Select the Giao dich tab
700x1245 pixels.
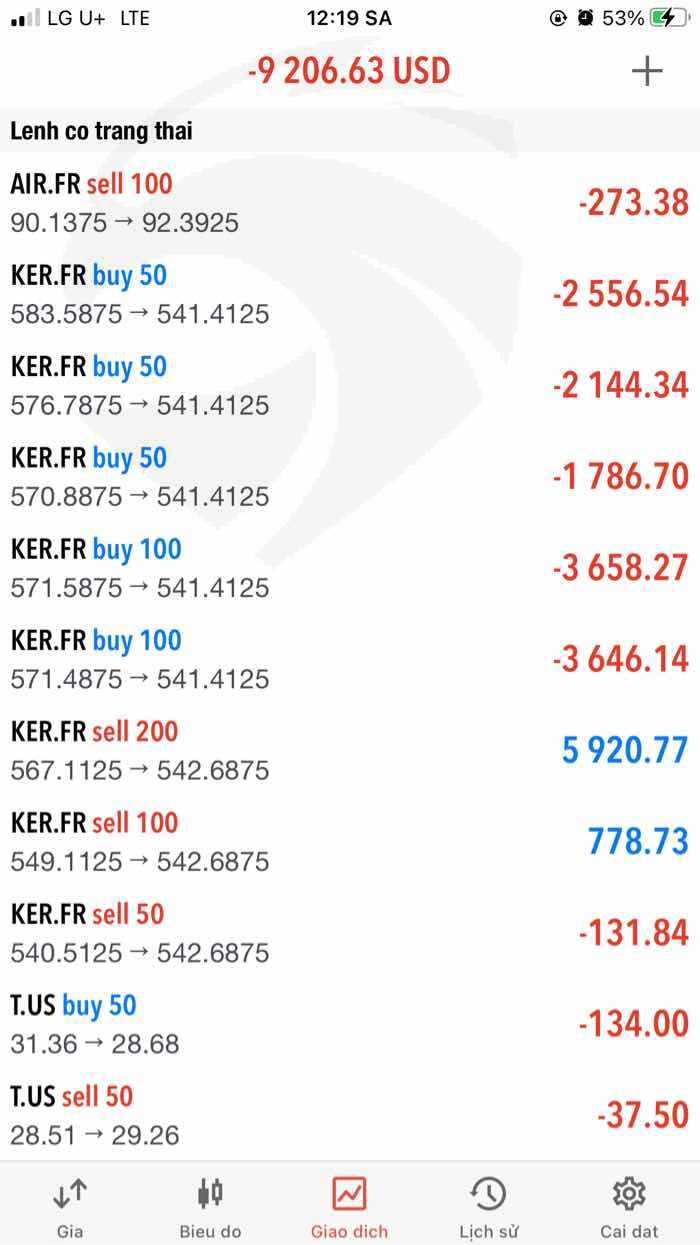(349, 1206)
